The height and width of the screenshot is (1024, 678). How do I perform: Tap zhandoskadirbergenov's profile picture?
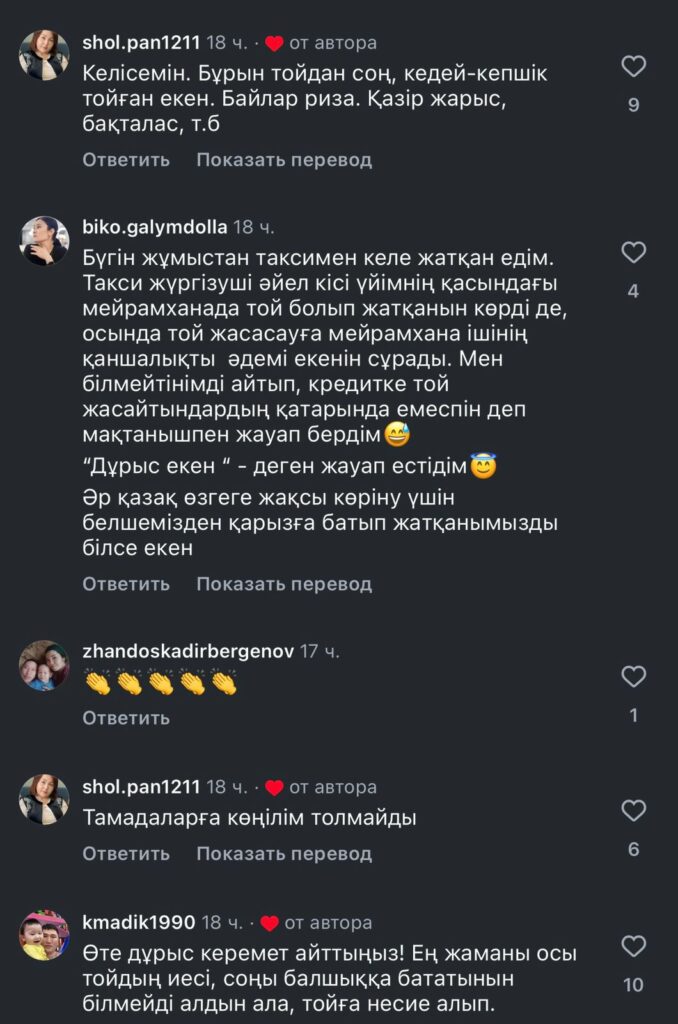click(44, 665)
